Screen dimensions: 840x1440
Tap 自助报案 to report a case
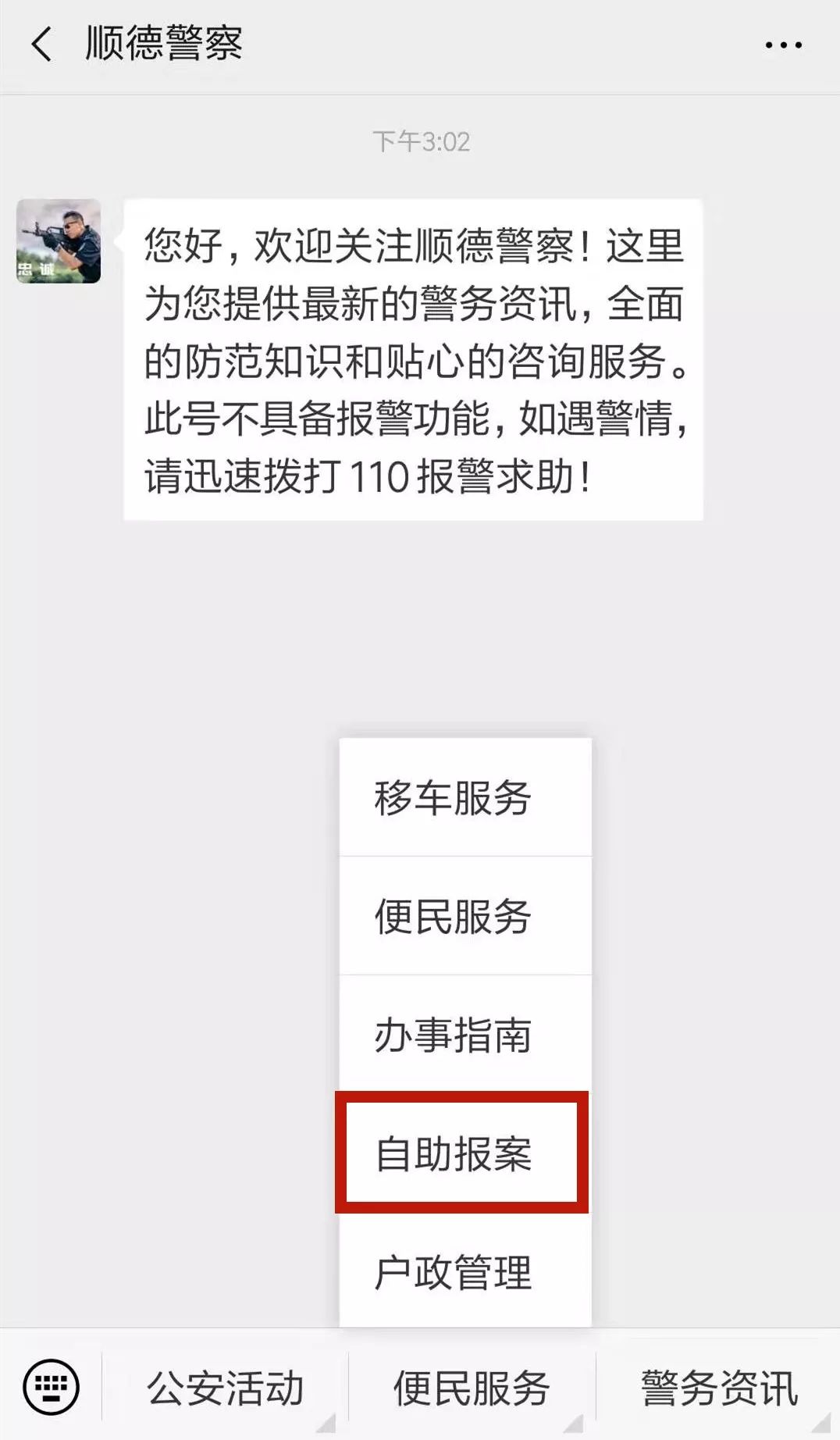click(461, 1153)
